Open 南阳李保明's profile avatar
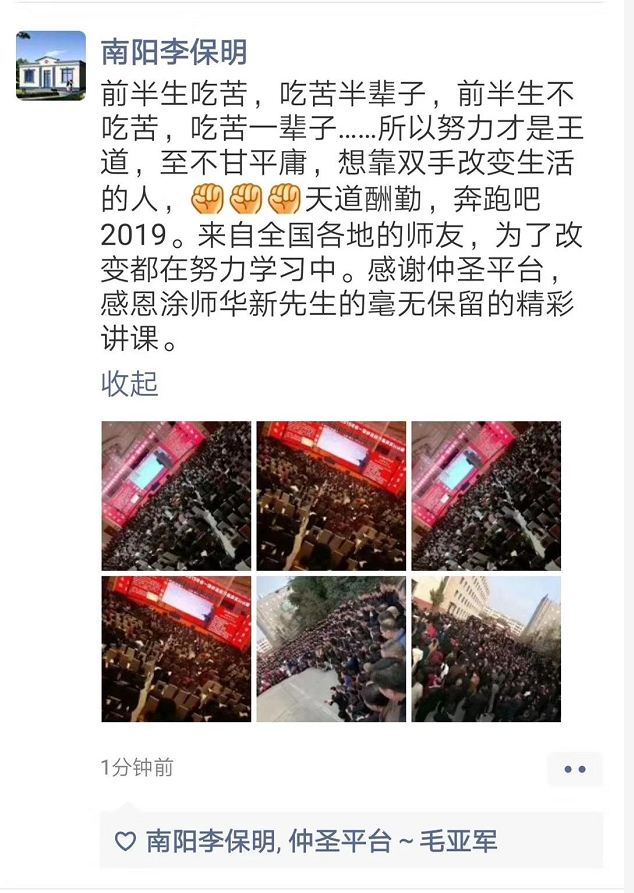This screenshot has height=893, width=634. (x=51, y=65)
